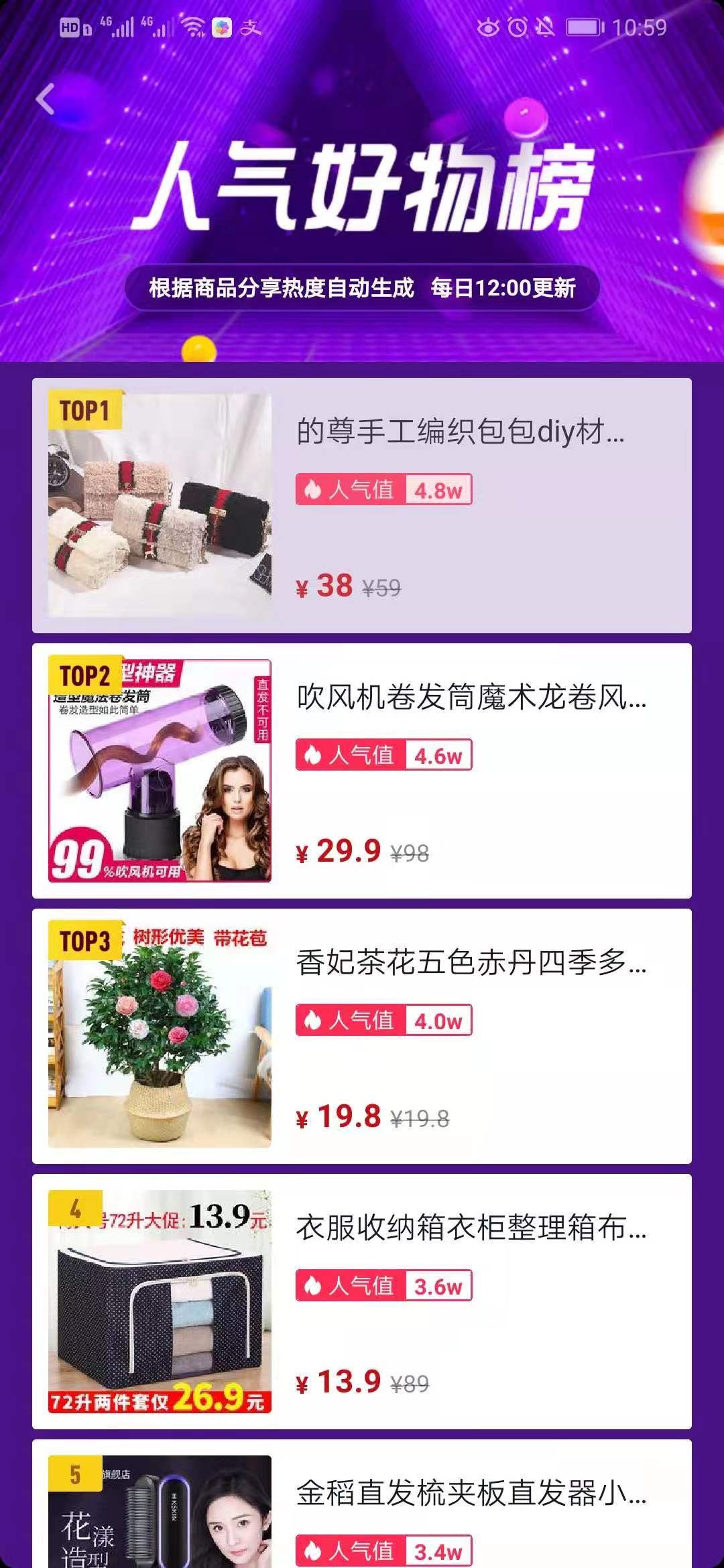Open the TOP1 手工编织包包 product card
Viewport: 724px width, 1568px height.
(x=362, y=505)
